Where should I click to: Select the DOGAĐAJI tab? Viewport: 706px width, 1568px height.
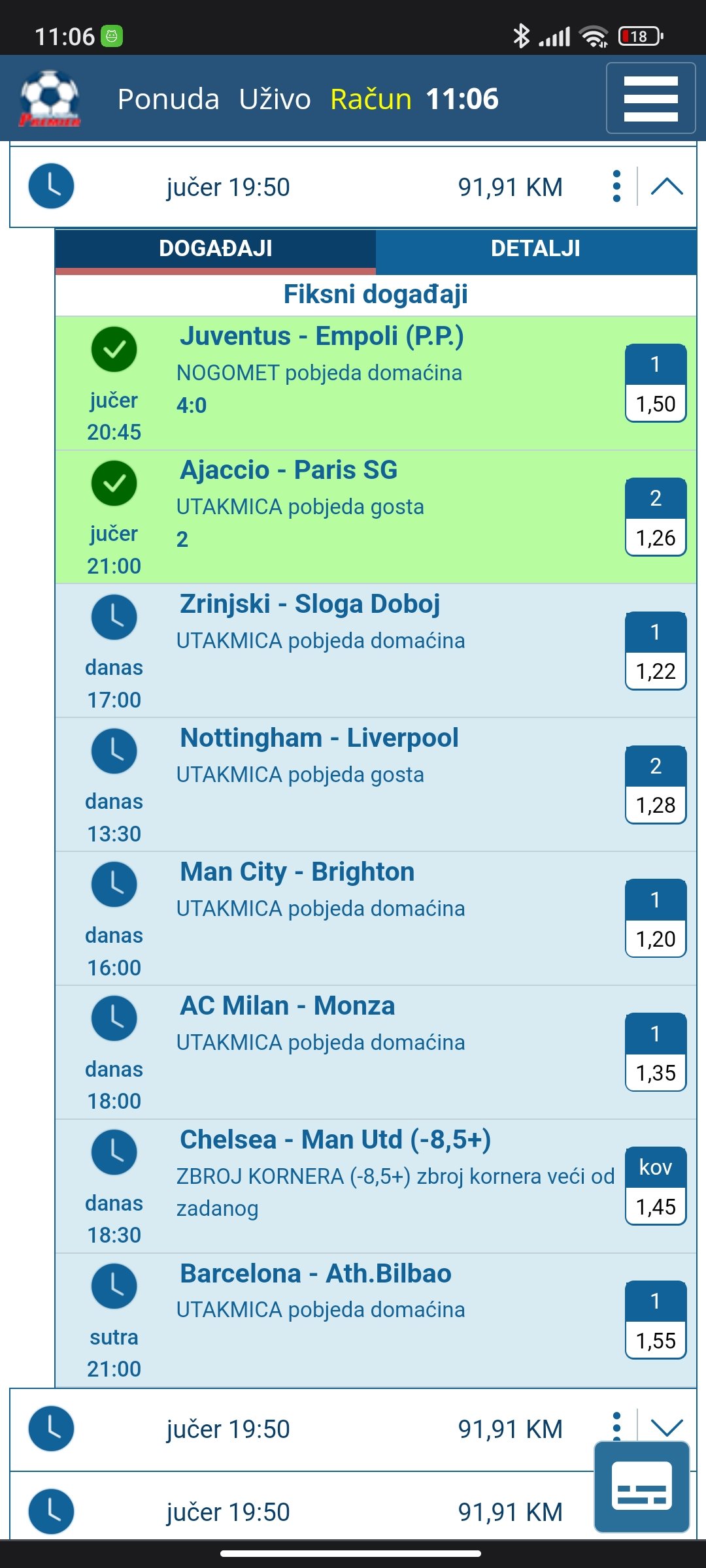coord(216,249)
